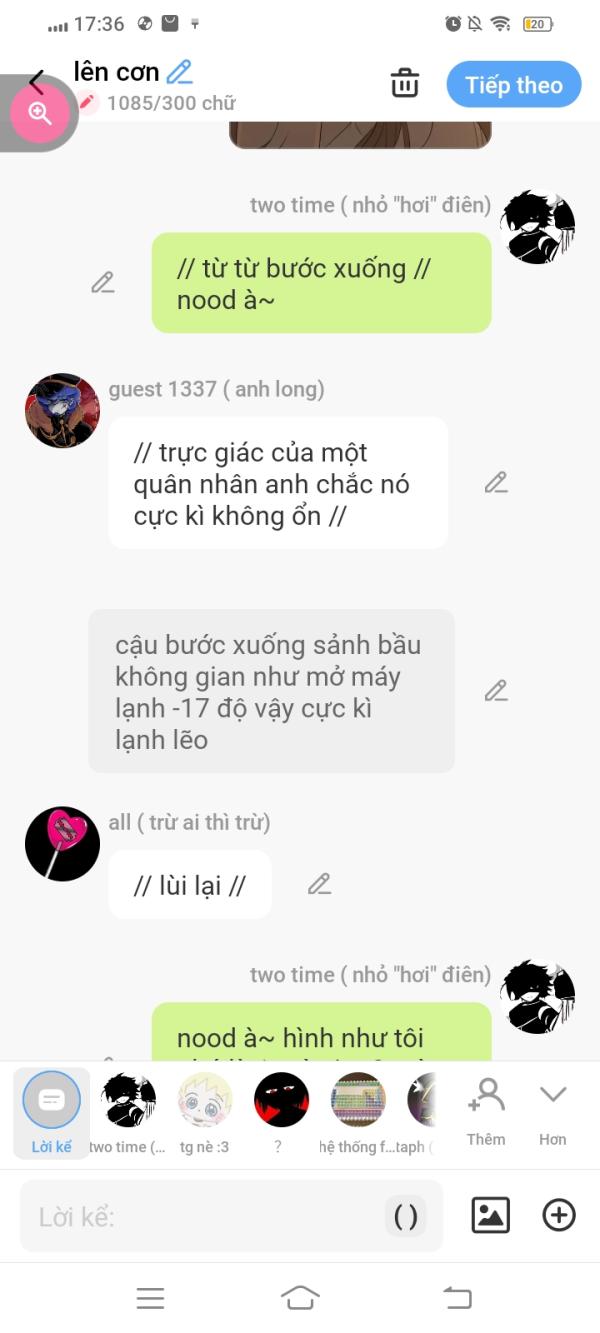This screenshot has height=1333, width=600.
Task: Attach a picture with the image icon
Action: tap(490, 1215)
